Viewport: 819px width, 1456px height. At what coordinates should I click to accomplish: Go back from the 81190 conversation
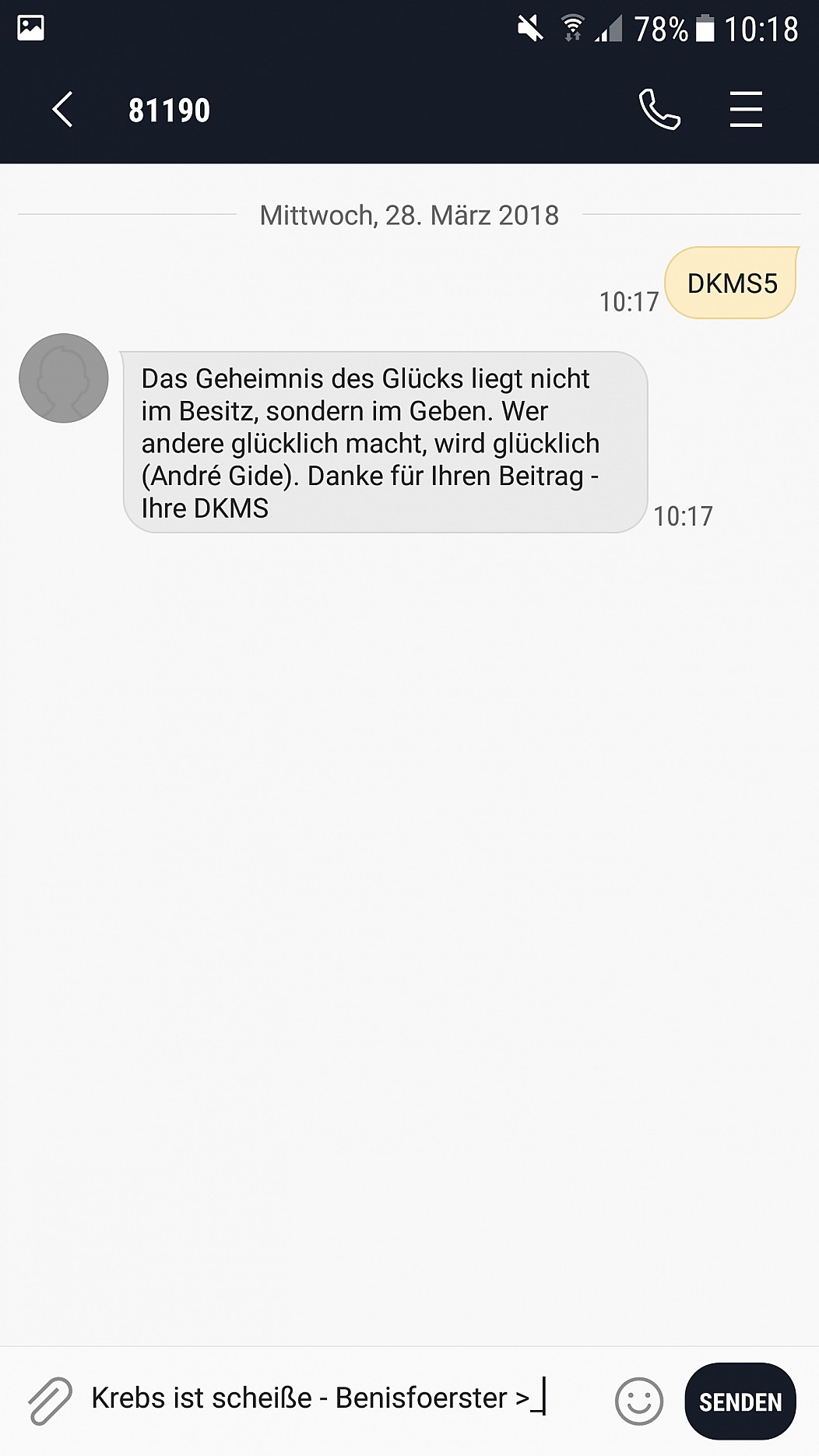pyautogui.click(x=62, y=109)
